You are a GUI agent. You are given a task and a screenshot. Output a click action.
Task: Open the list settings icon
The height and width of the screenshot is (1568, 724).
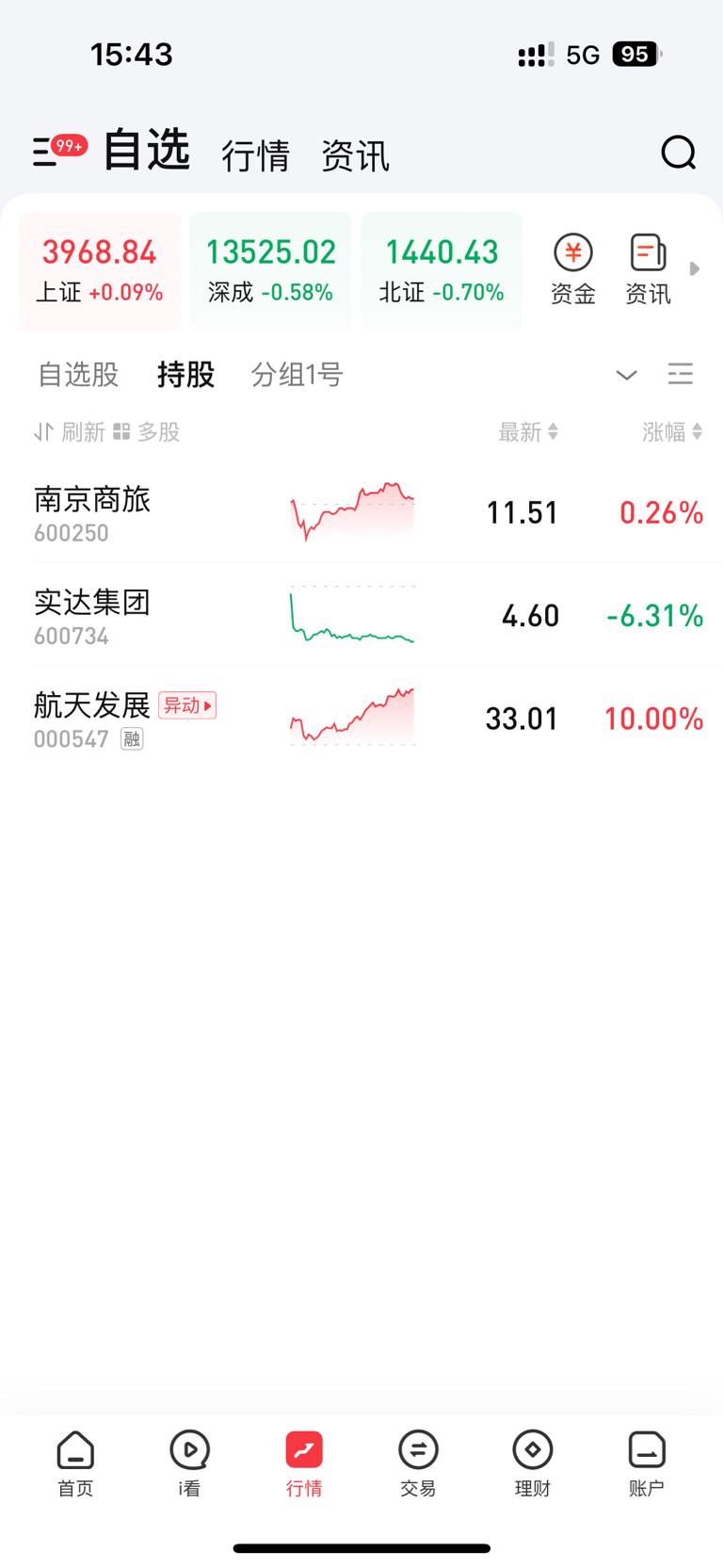680,375
